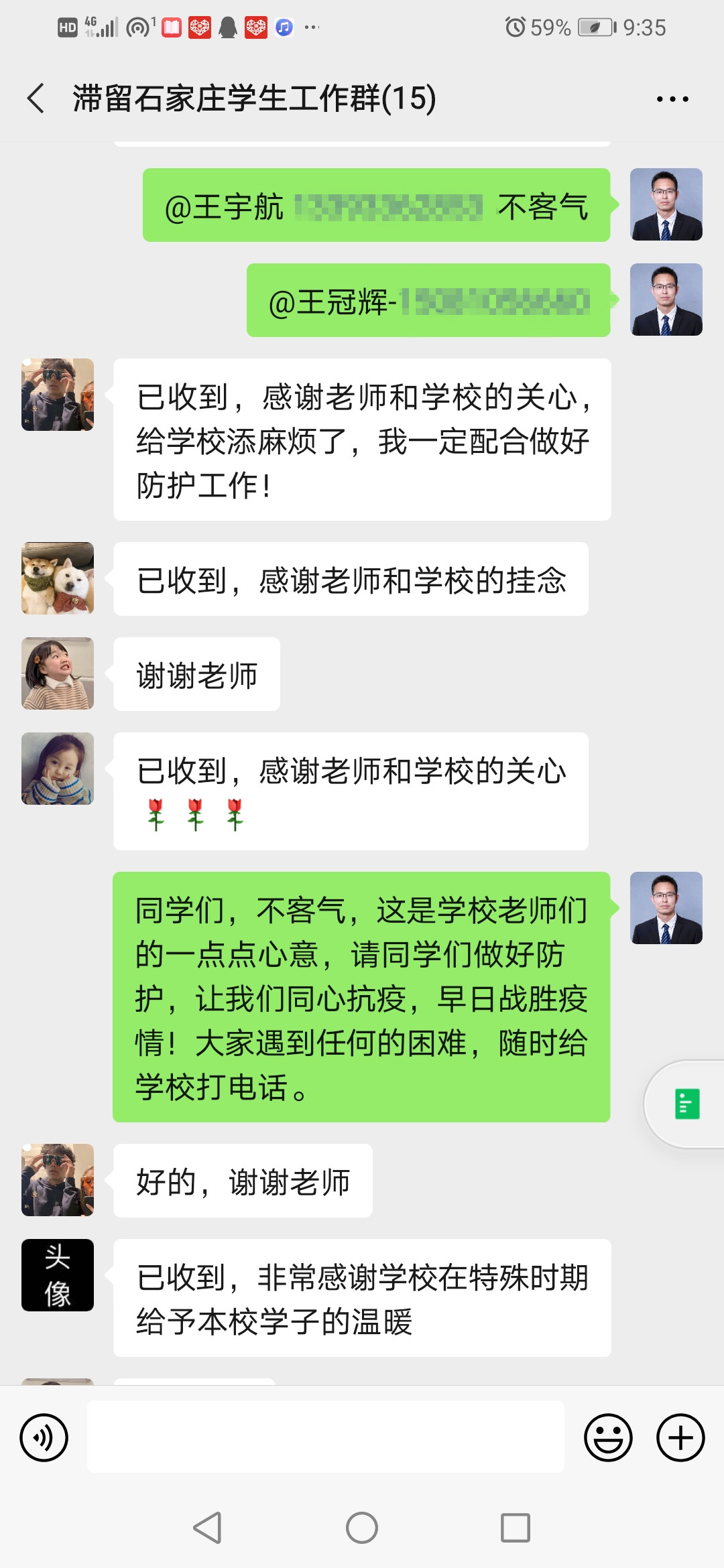Switch to voice message input
This screenshot has height=1568, width=724.
tap(44, 1437)
